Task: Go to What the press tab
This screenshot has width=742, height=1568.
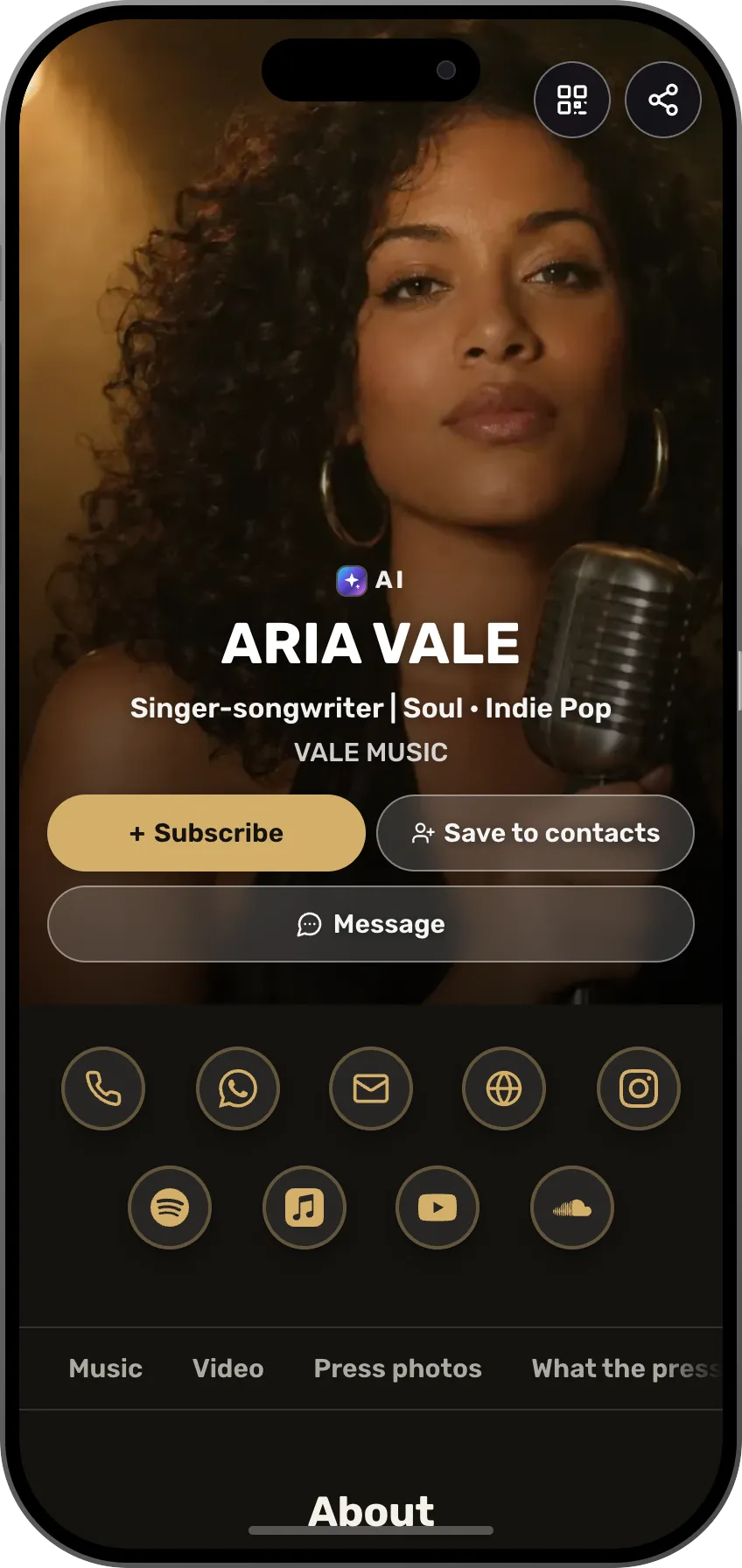Action: coord(626,1368)
